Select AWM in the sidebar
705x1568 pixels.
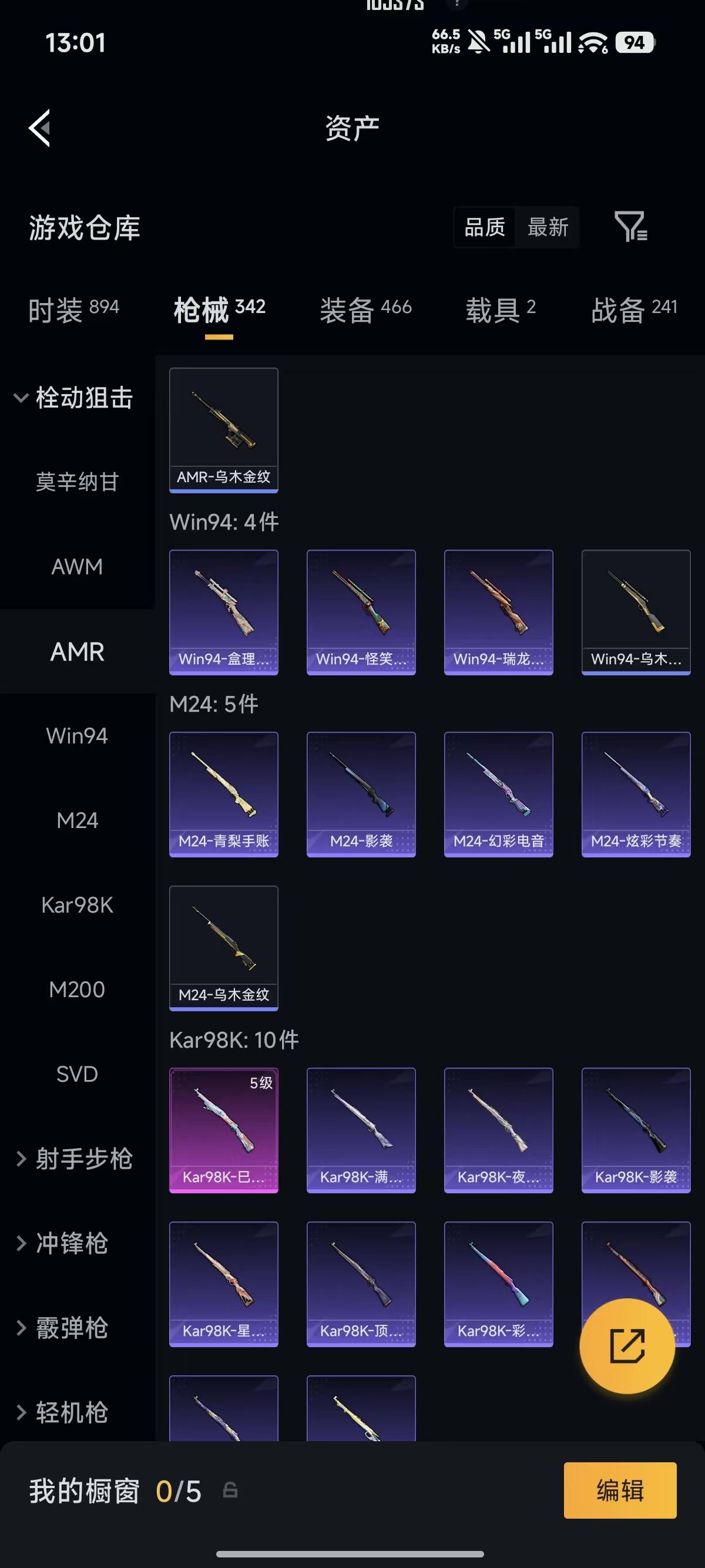pyautogui.click(x=78, y=567)
